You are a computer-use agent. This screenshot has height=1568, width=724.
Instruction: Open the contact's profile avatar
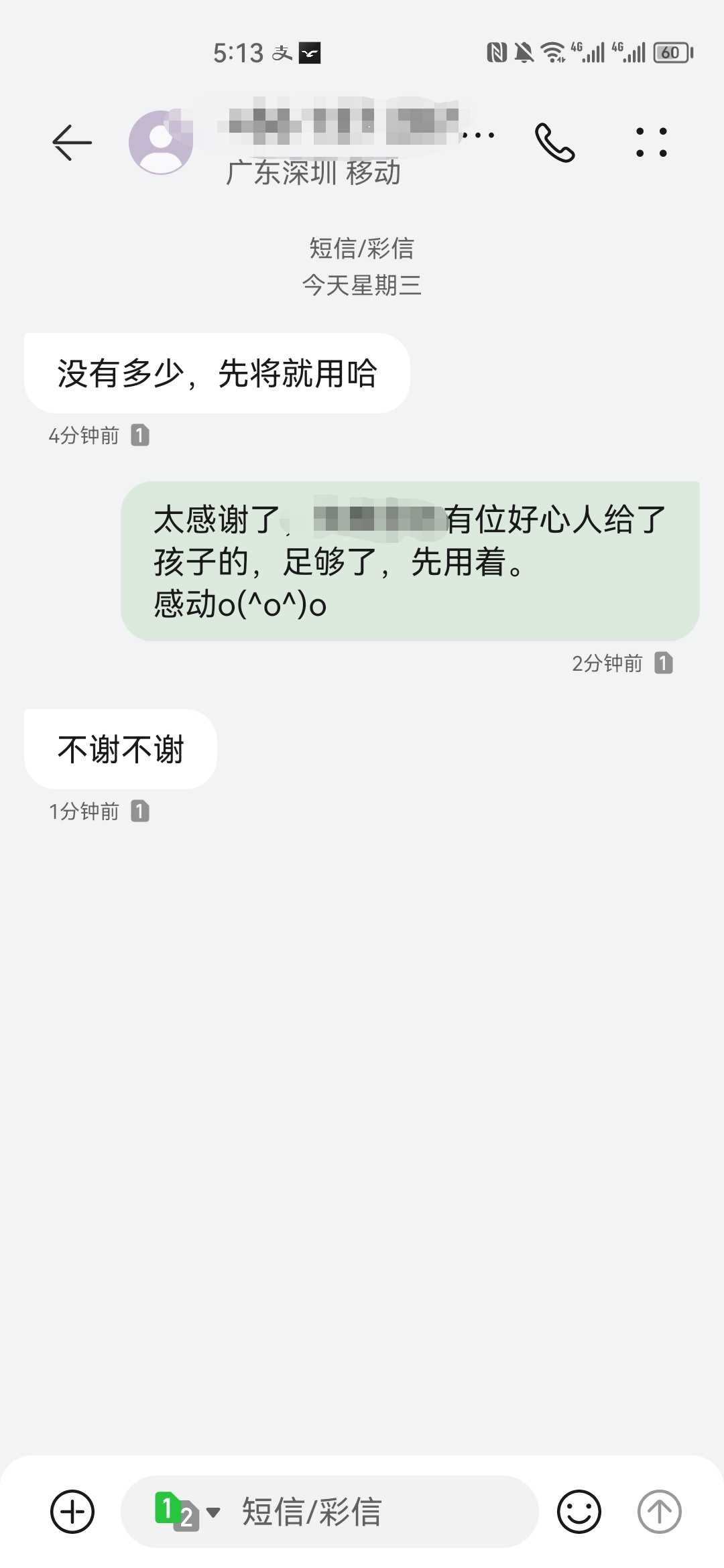(161, 142)
